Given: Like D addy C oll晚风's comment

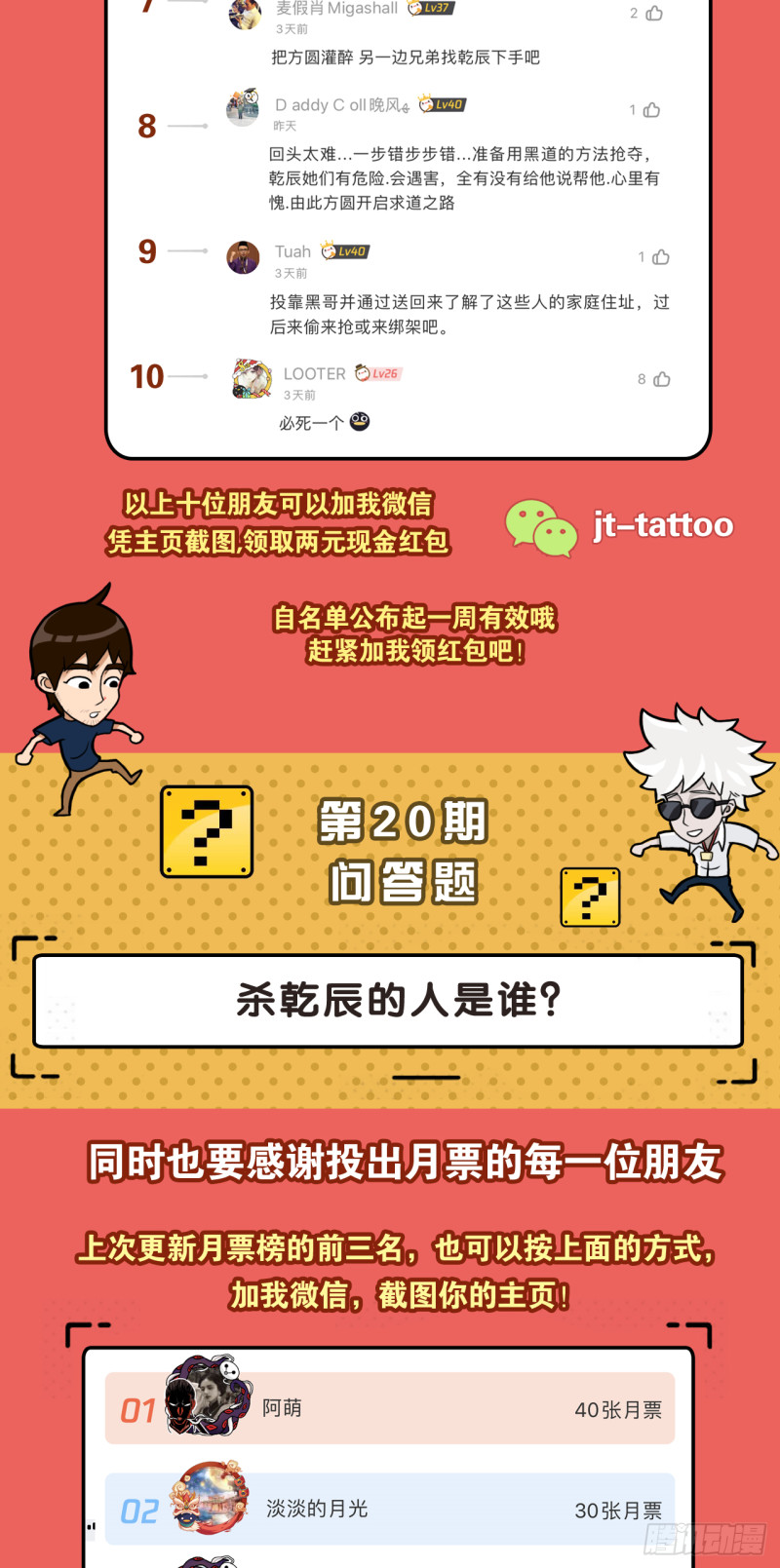Looking at the screenshot, I should (x=650, y=110).
